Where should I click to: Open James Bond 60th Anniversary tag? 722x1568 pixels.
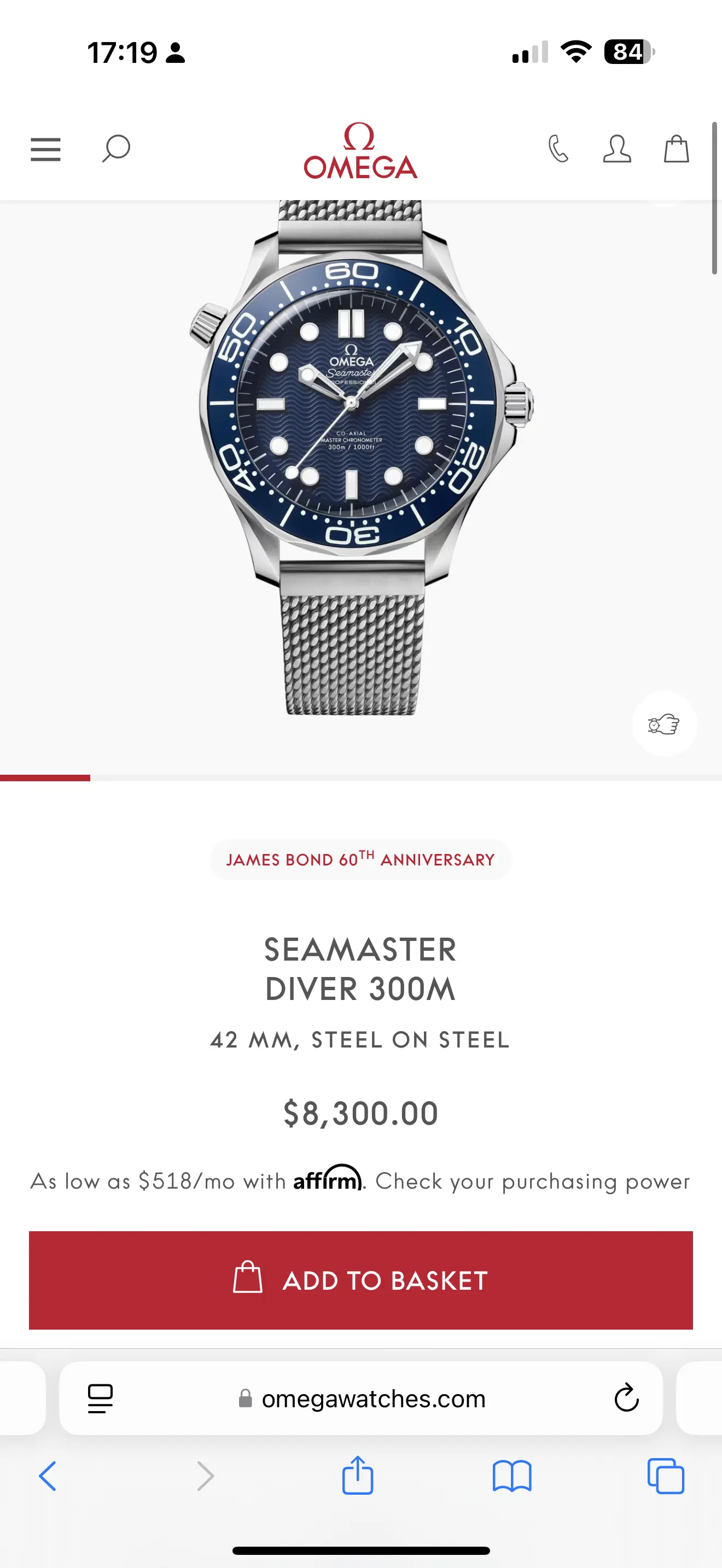(360, 859)
